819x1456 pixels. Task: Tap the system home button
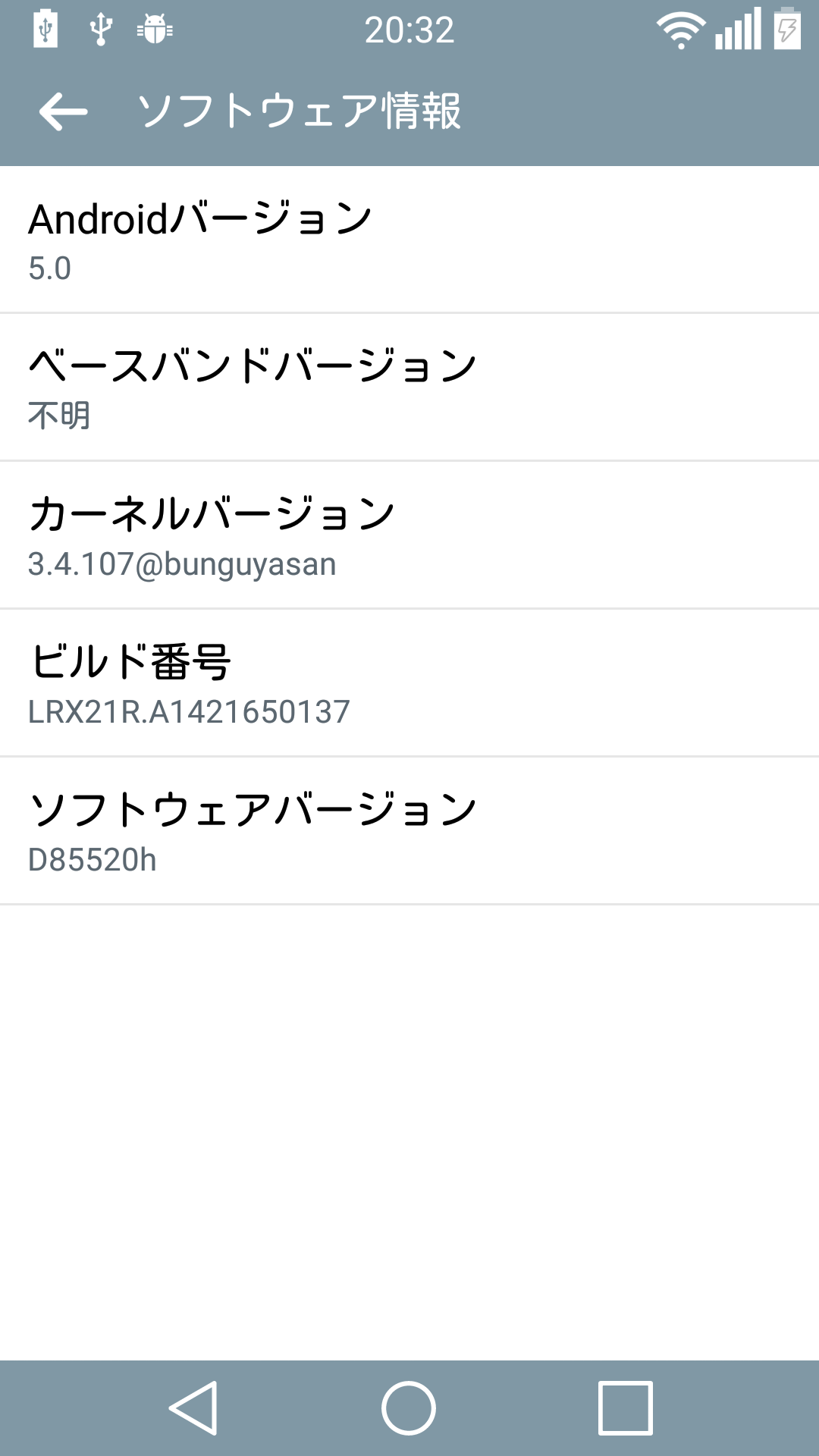(409, 1408)
